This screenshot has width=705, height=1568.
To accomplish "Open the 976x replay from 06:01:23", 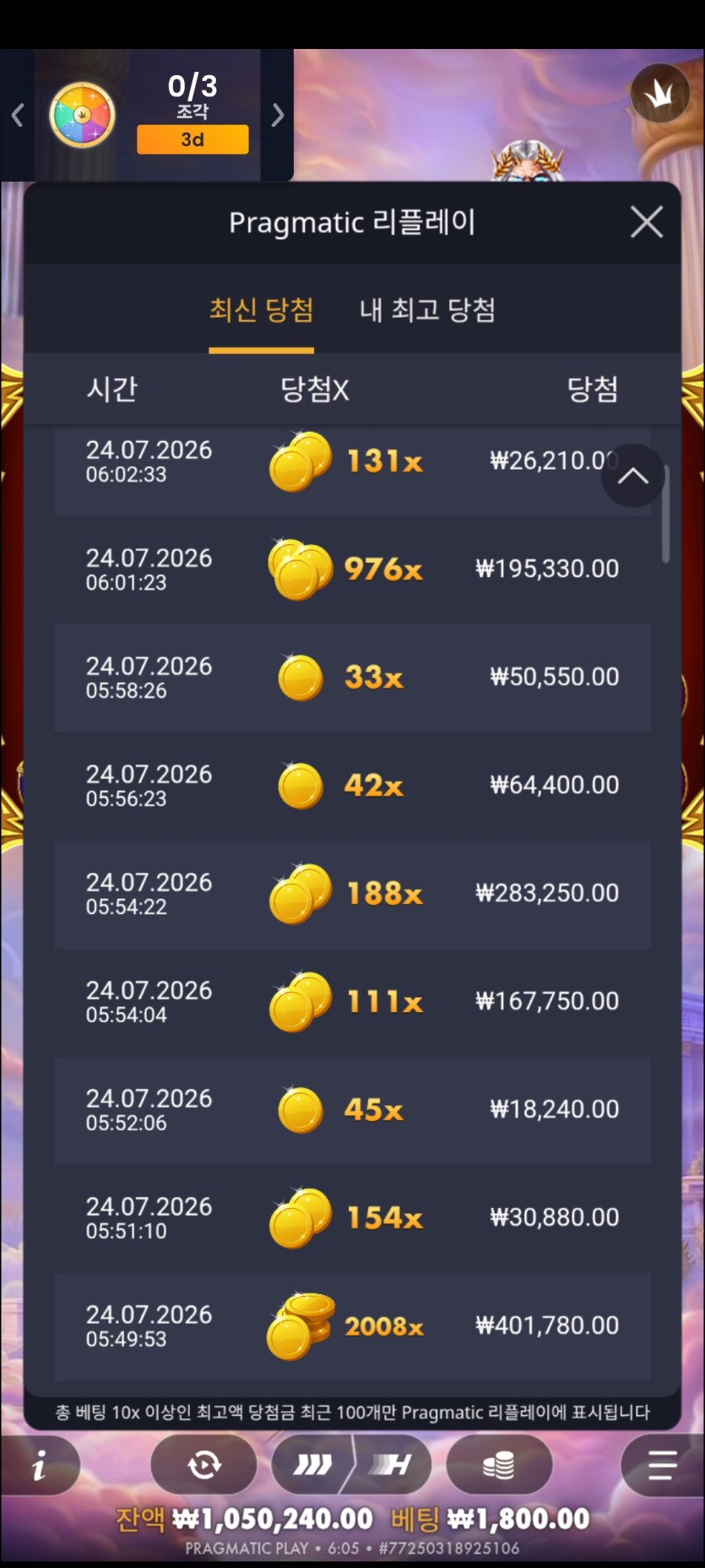I will coord(352,569).
